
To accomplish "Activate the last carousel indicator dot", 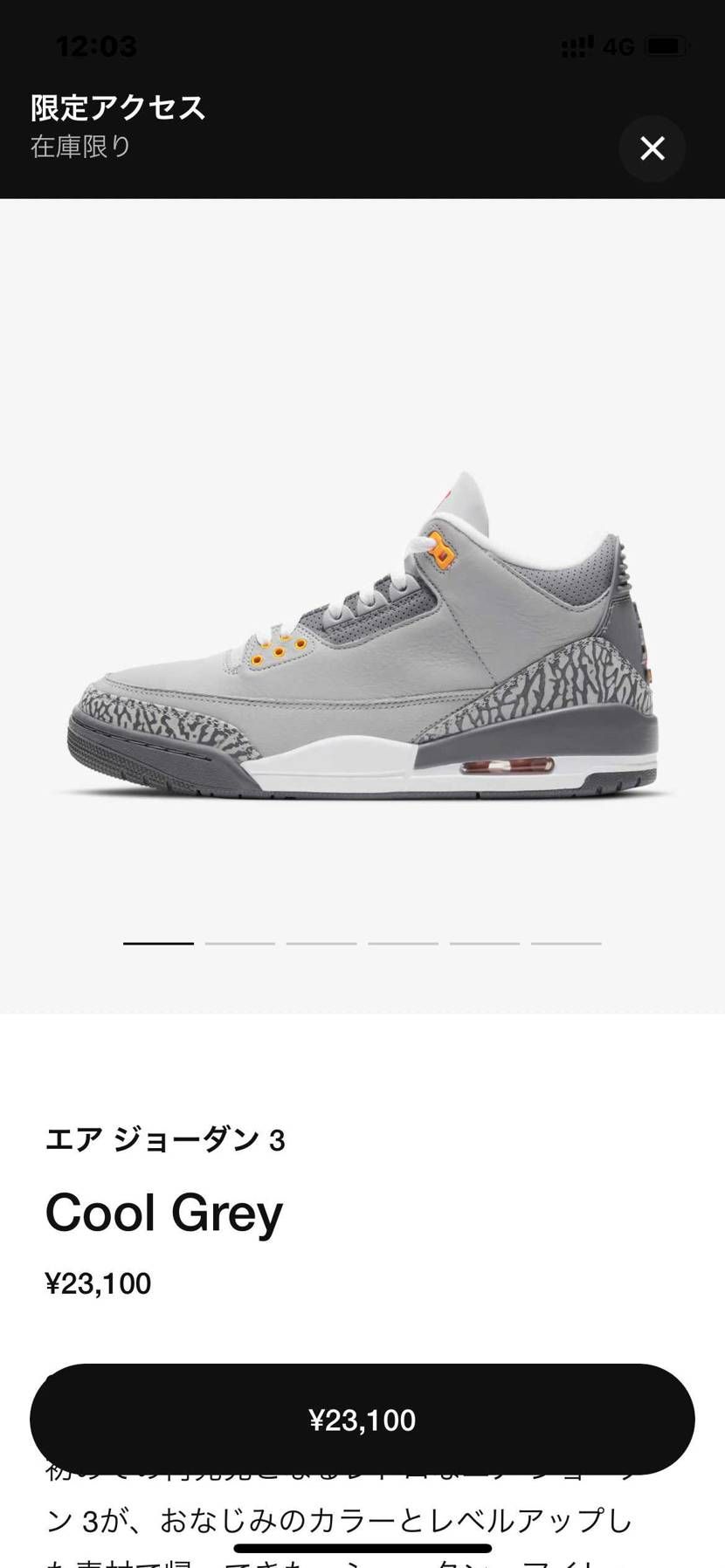I will [x=566, y=943].
